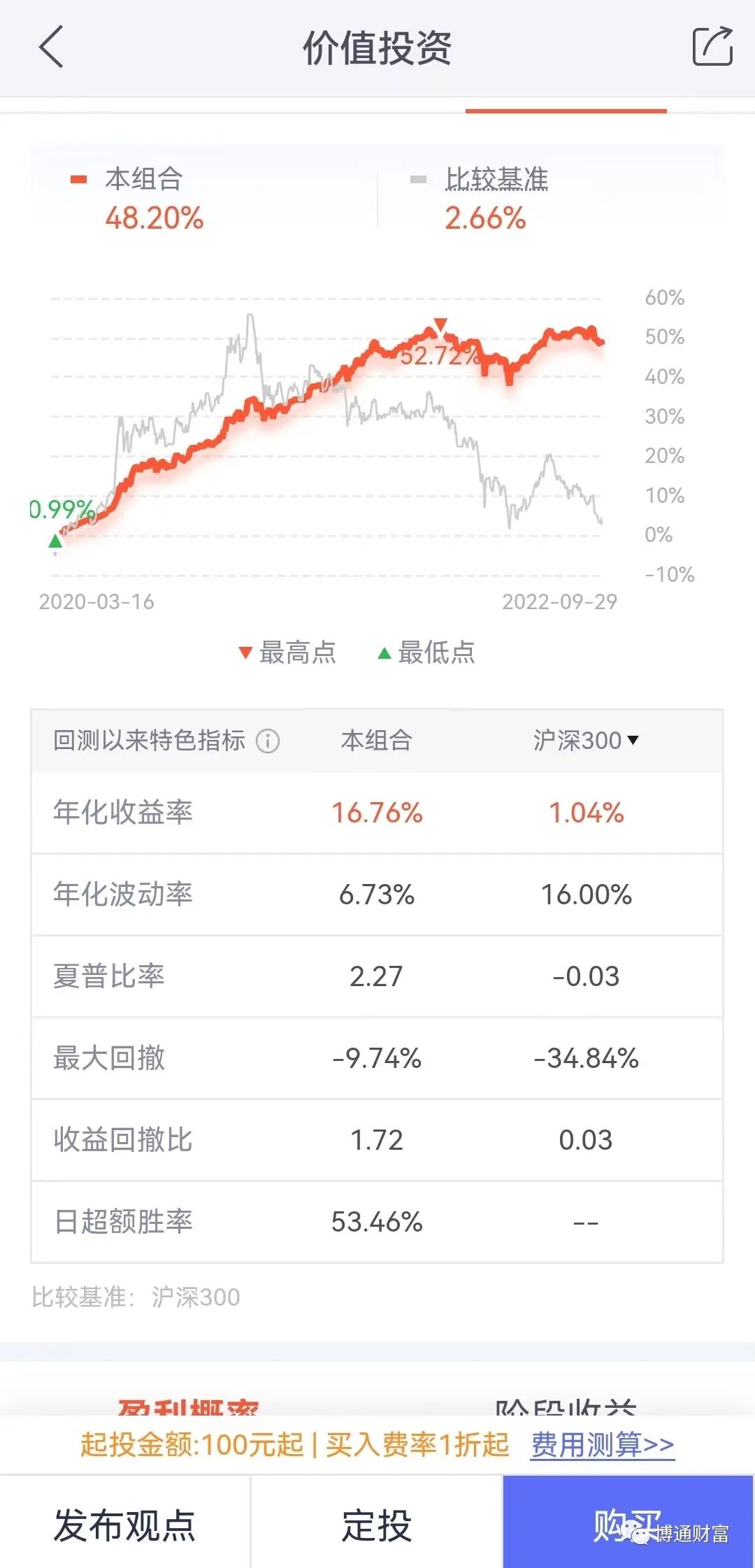Image resolution: width=755 pixels, height=1568 pixels.
Task: Click the info icon beside 回测以来特色指标
Action: pos(269,740)
